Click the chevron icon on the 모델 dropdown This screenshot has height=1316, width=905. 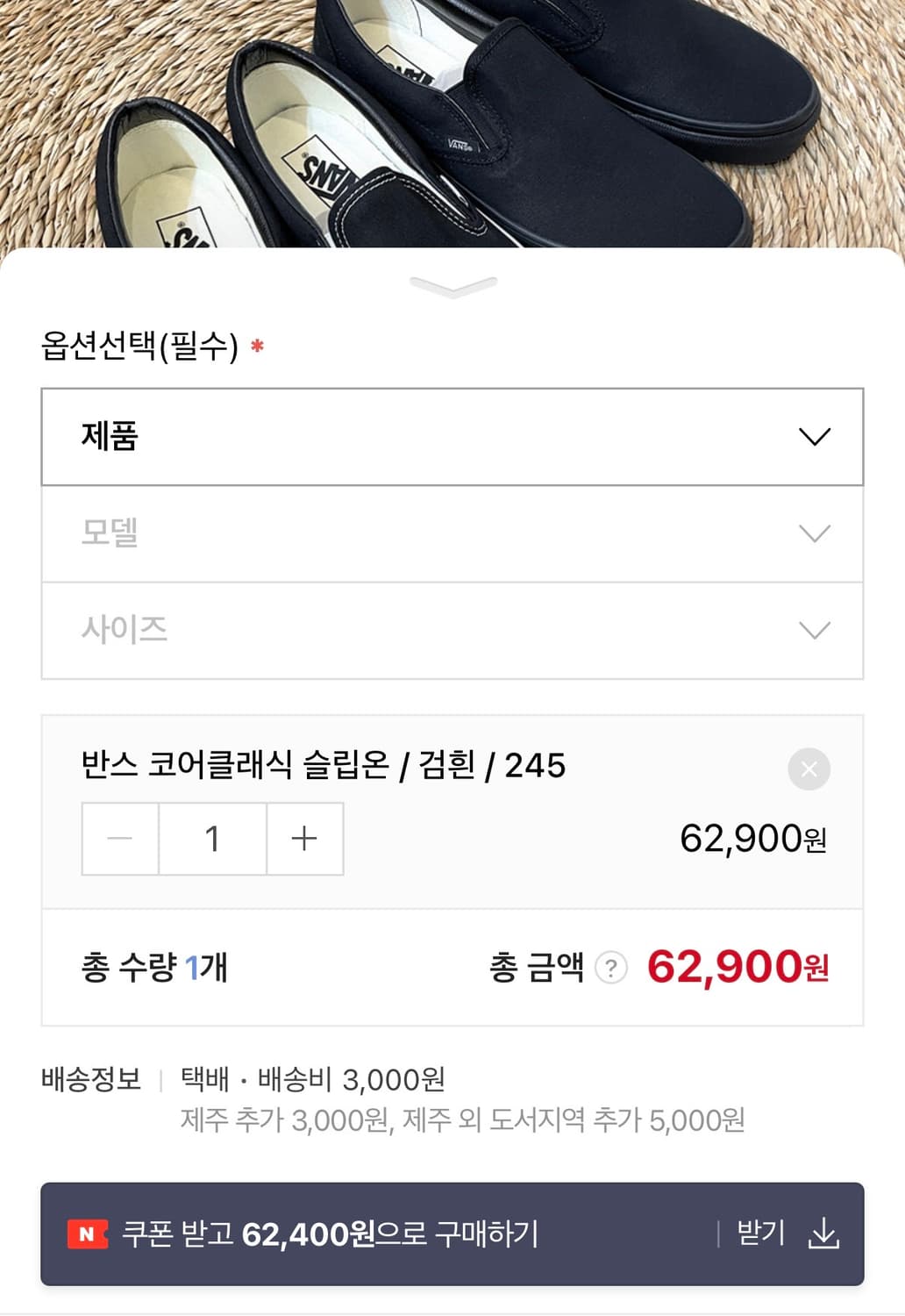[x=816, y=533]
